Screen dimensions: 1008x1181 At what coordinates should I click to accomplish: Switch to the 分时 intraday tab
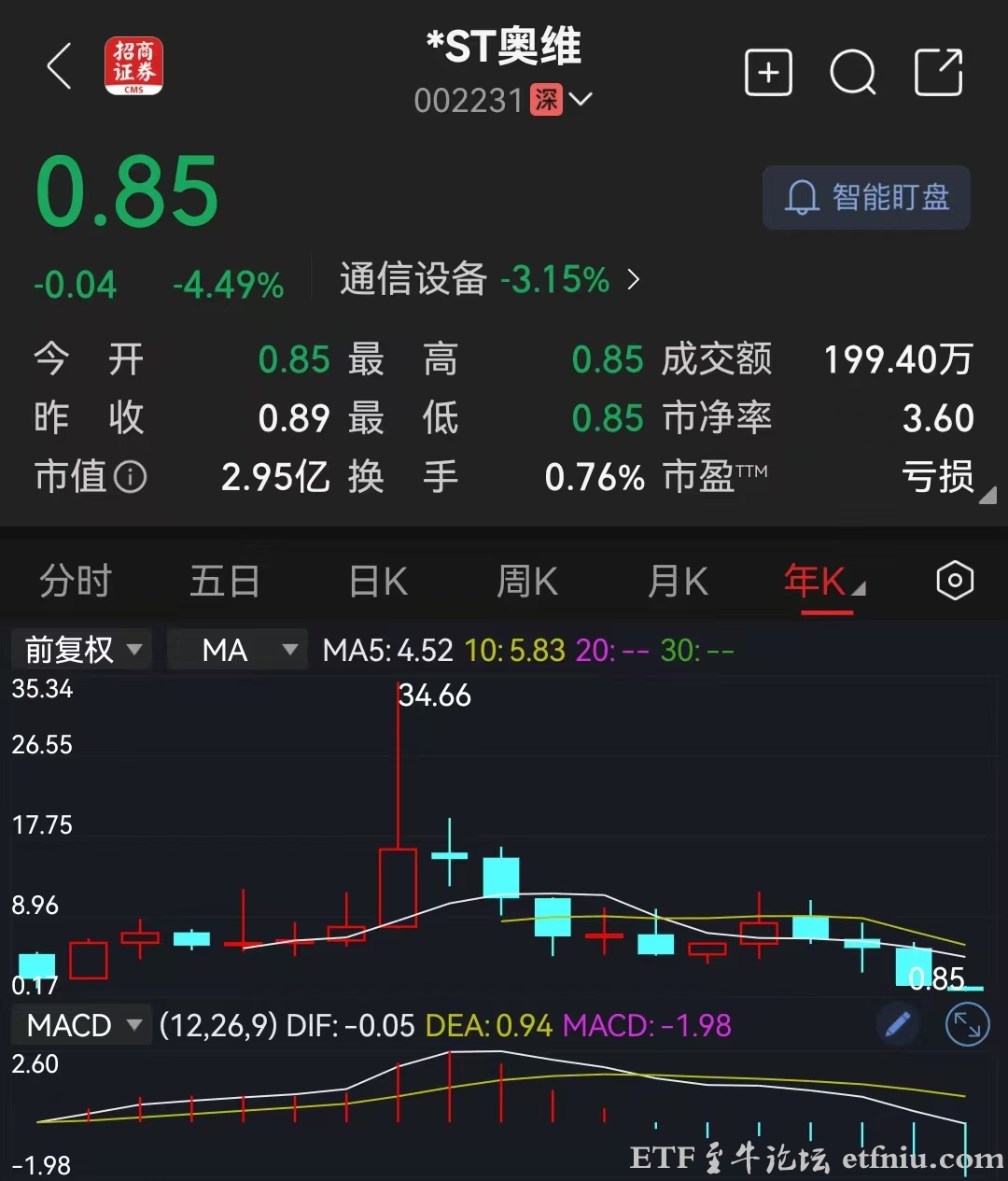tap(75, 580)
